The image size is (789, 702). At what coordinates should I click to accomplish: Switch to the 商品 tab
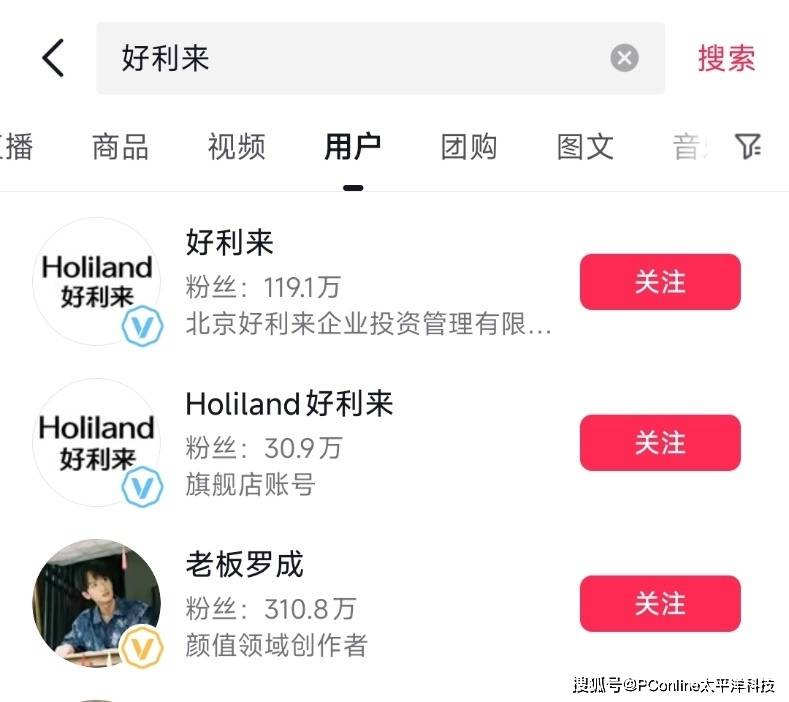coord(120,147)
